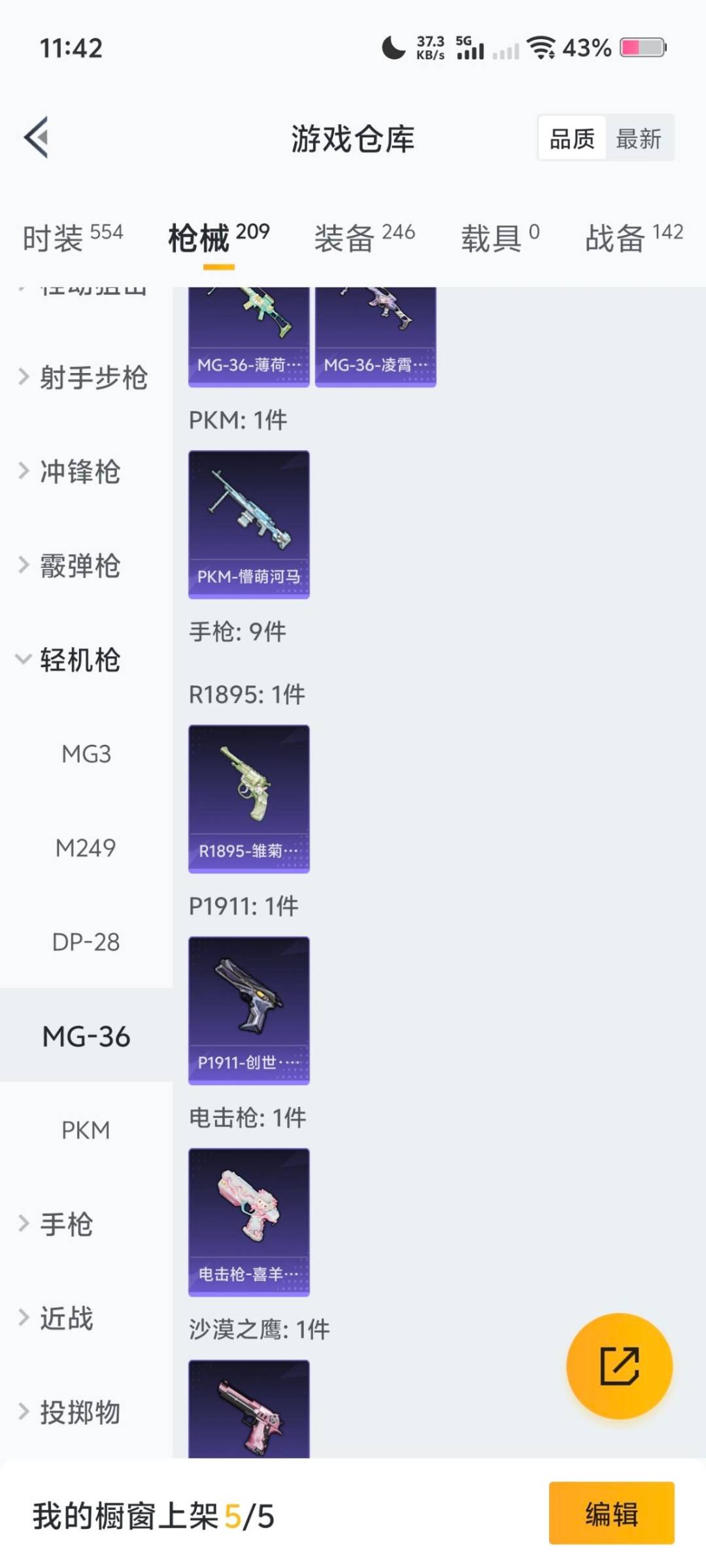Jump to PKM in the sidebar
The height and width of the screenshot is (1568, 706).
pos(86,1130)
